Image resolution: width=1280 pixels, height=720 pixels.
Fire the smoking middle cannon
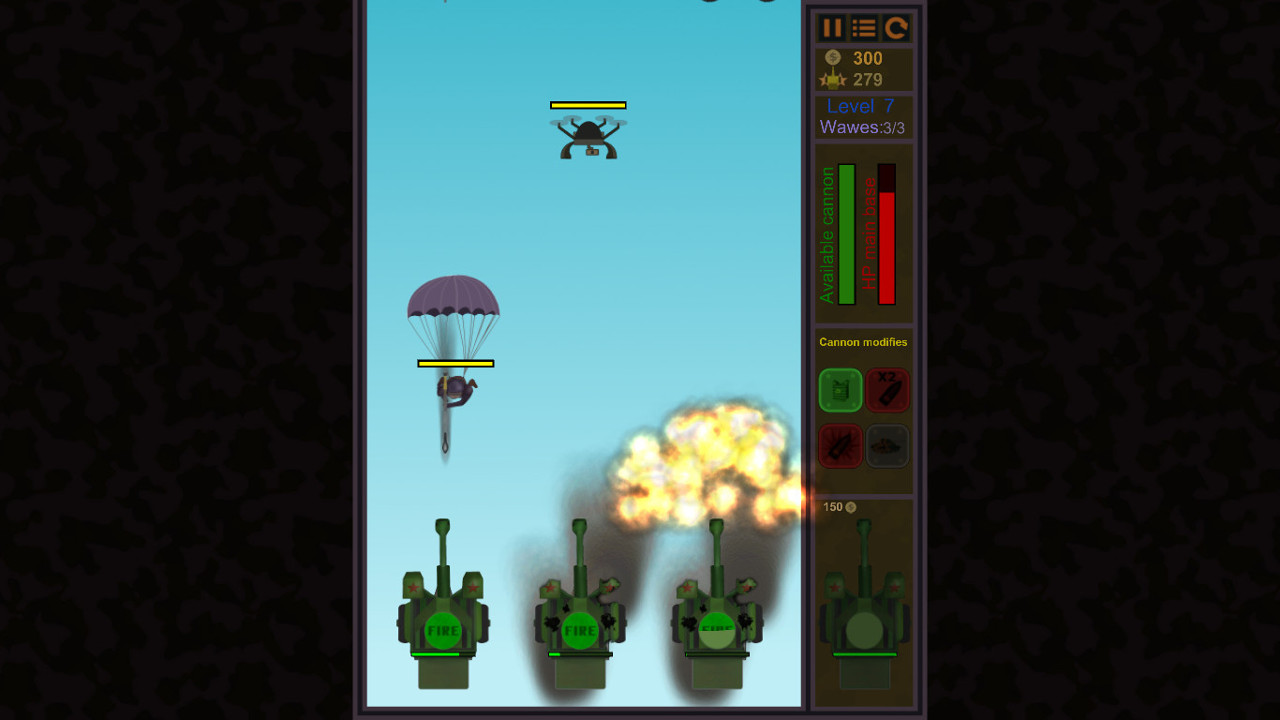[x=580, y=630]
